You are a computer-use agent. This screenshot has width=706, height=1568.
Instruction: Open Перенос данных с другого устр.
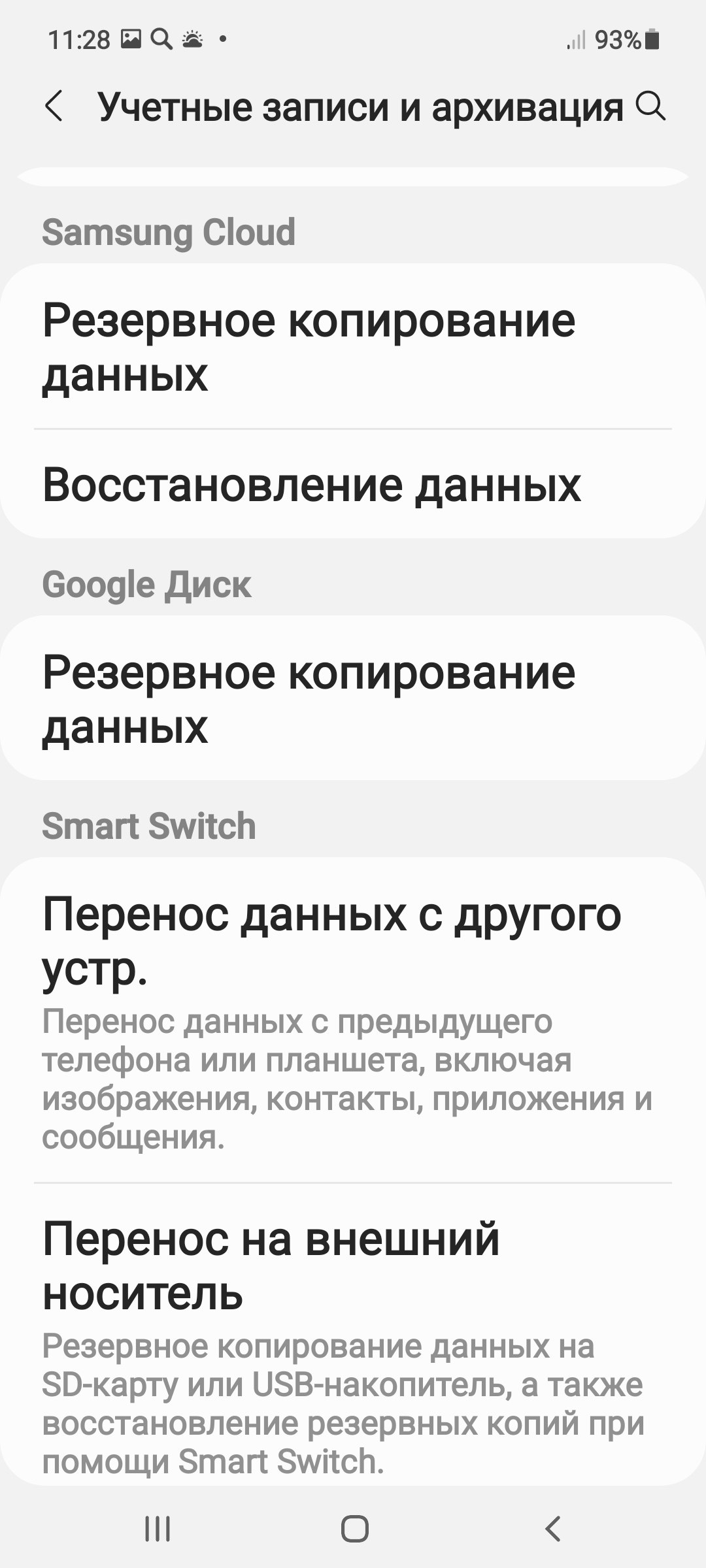pyautogui.click(x=353, y=1019)
